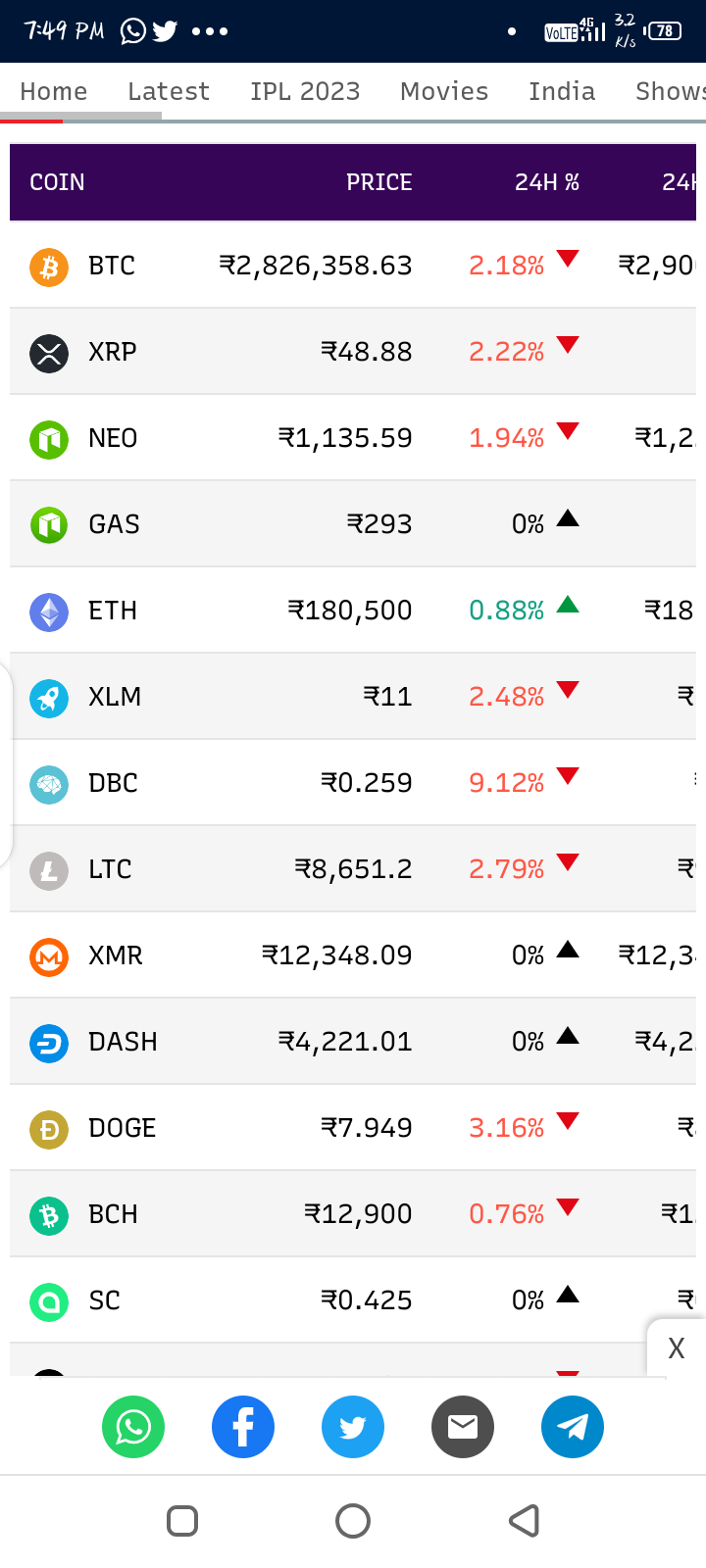Share this page by email
This screenshot has width=706, height=1568.
463,1427
